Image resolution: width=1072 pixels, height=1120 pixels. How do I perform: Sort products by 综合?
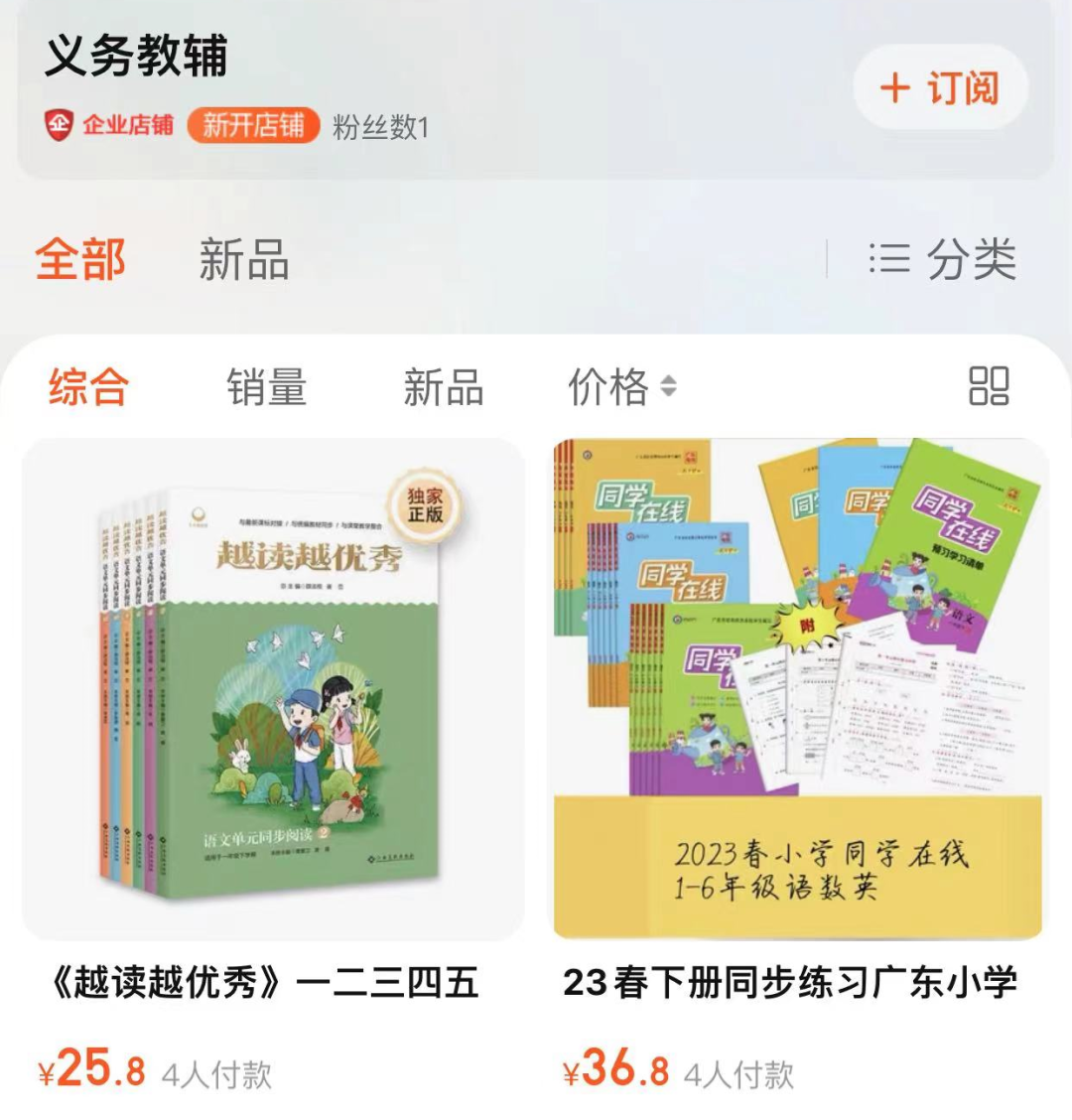(88, 386)
